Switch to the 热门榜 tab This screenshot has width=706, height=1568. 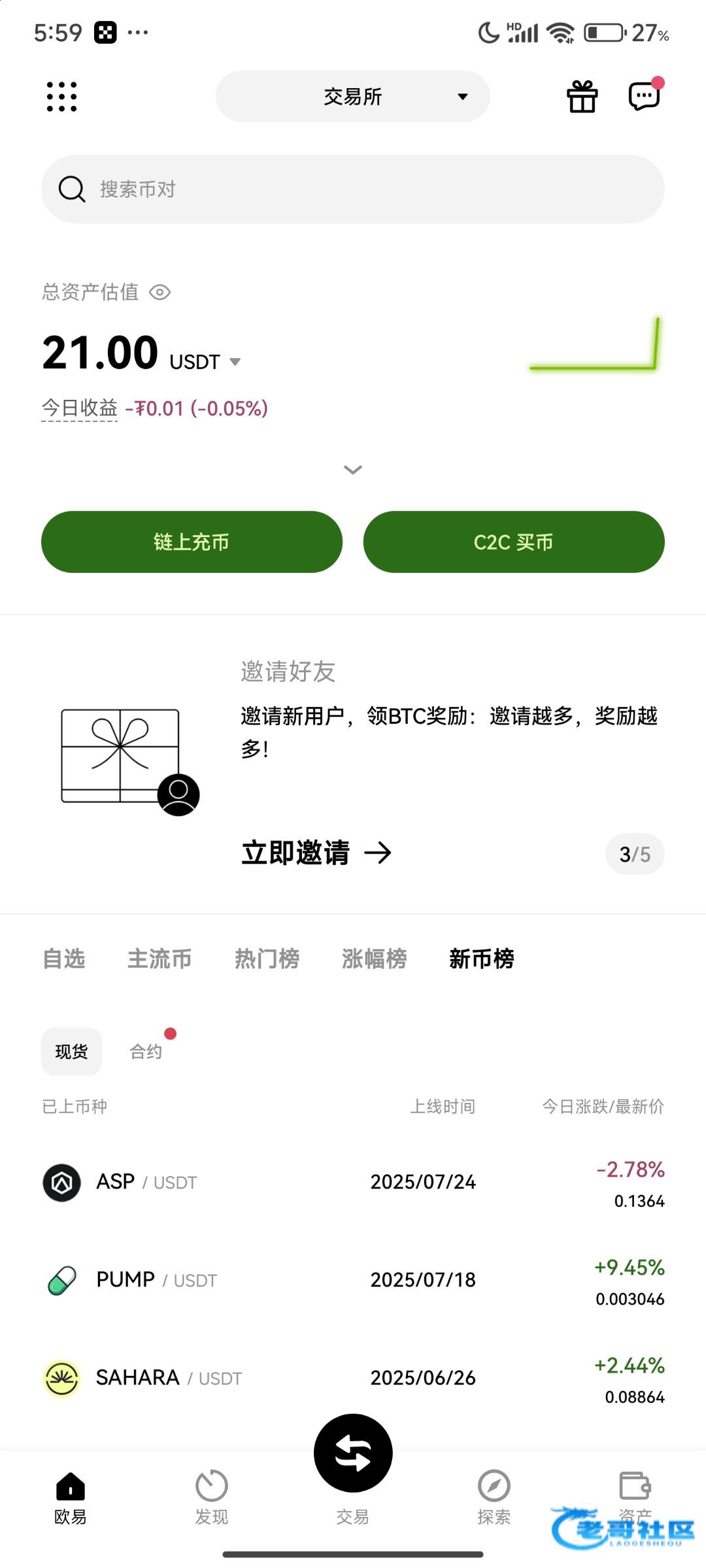(267, 958)
